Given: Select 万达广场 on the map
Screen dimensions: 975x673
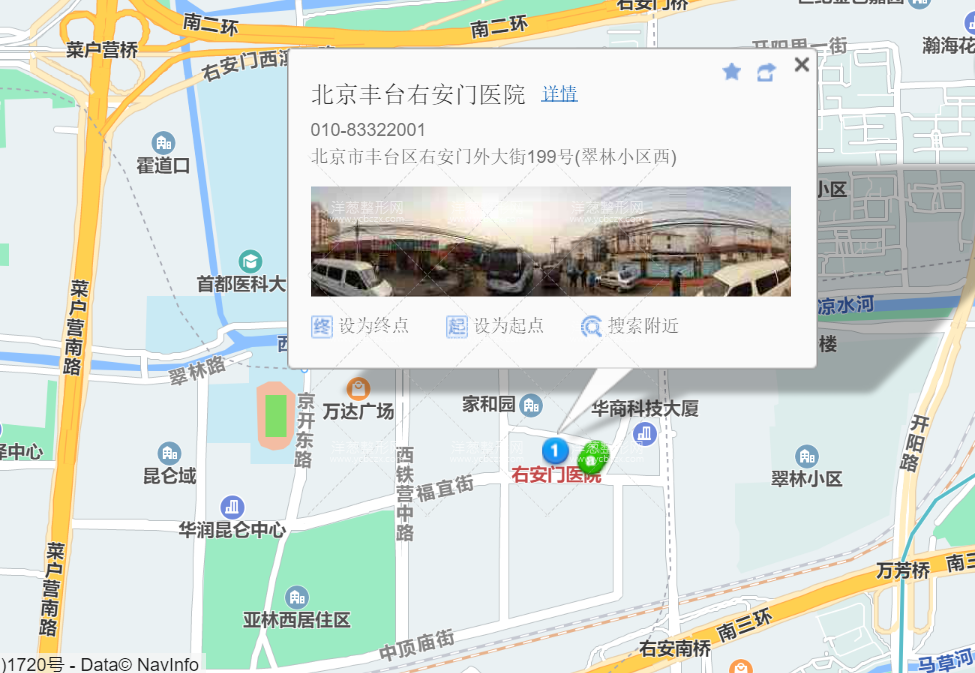Looking at the screenshot, I should click(358, 388).
